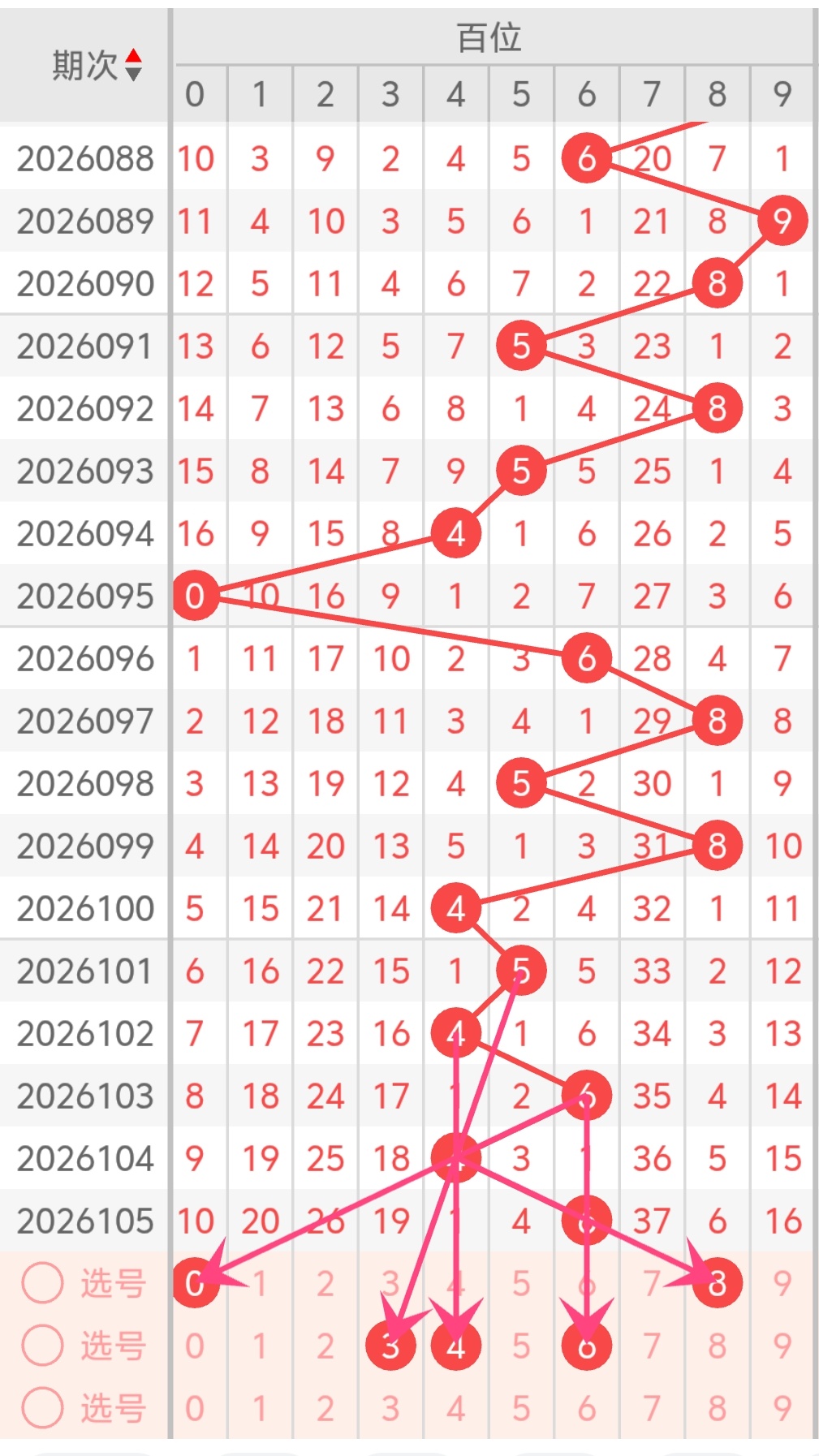
Task: Deselect highlighted 6 in the second 选号 row
Action: click(x=586, y=1346)
